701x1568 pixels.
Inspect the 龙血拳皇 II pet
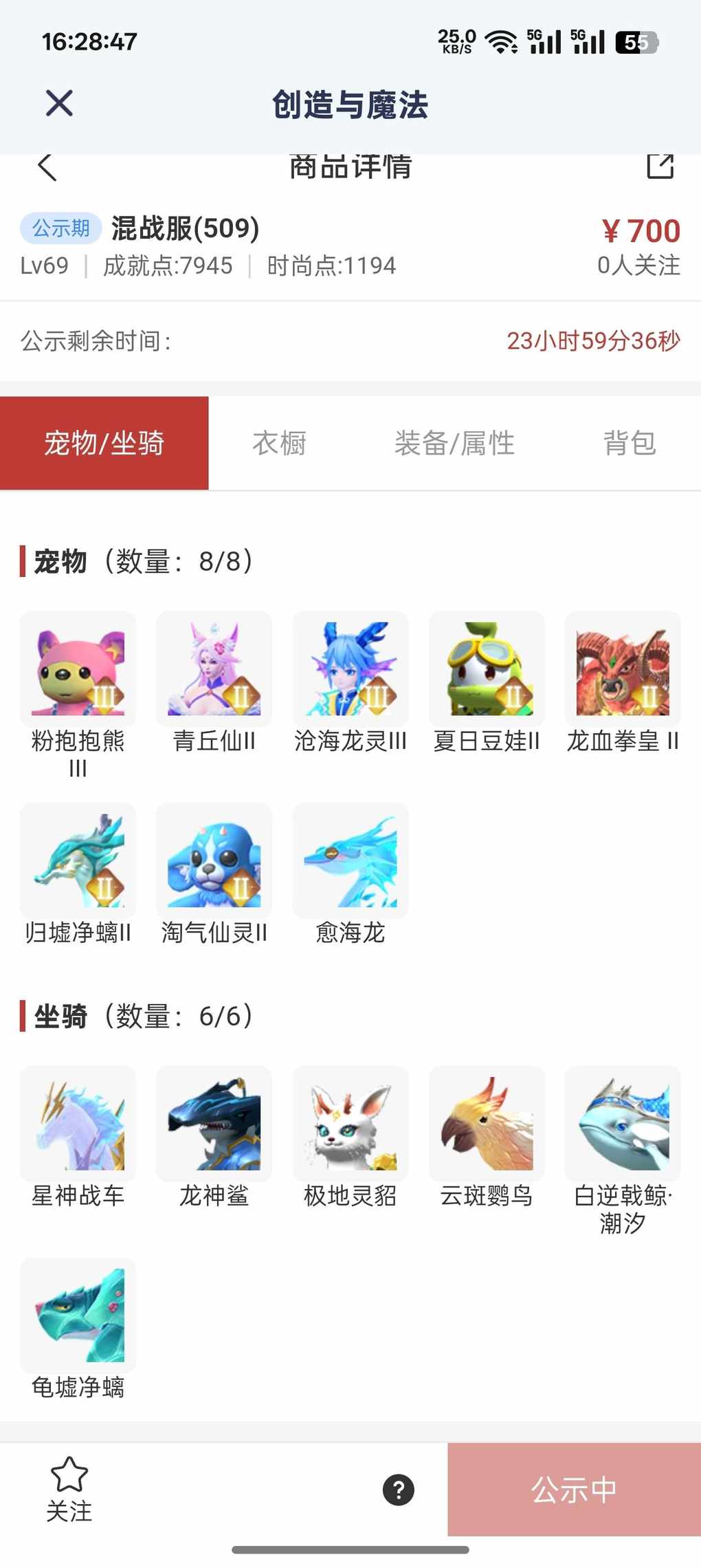point(623,669)
